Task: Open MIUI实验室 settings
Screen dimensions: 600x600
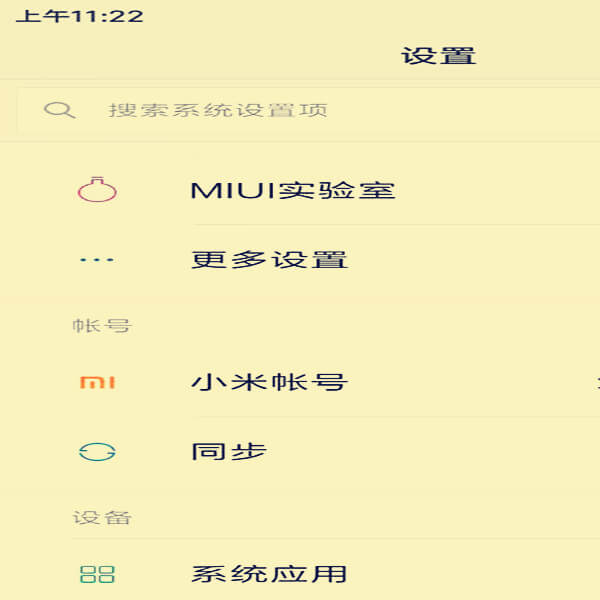Action: (x=292, y=190)
